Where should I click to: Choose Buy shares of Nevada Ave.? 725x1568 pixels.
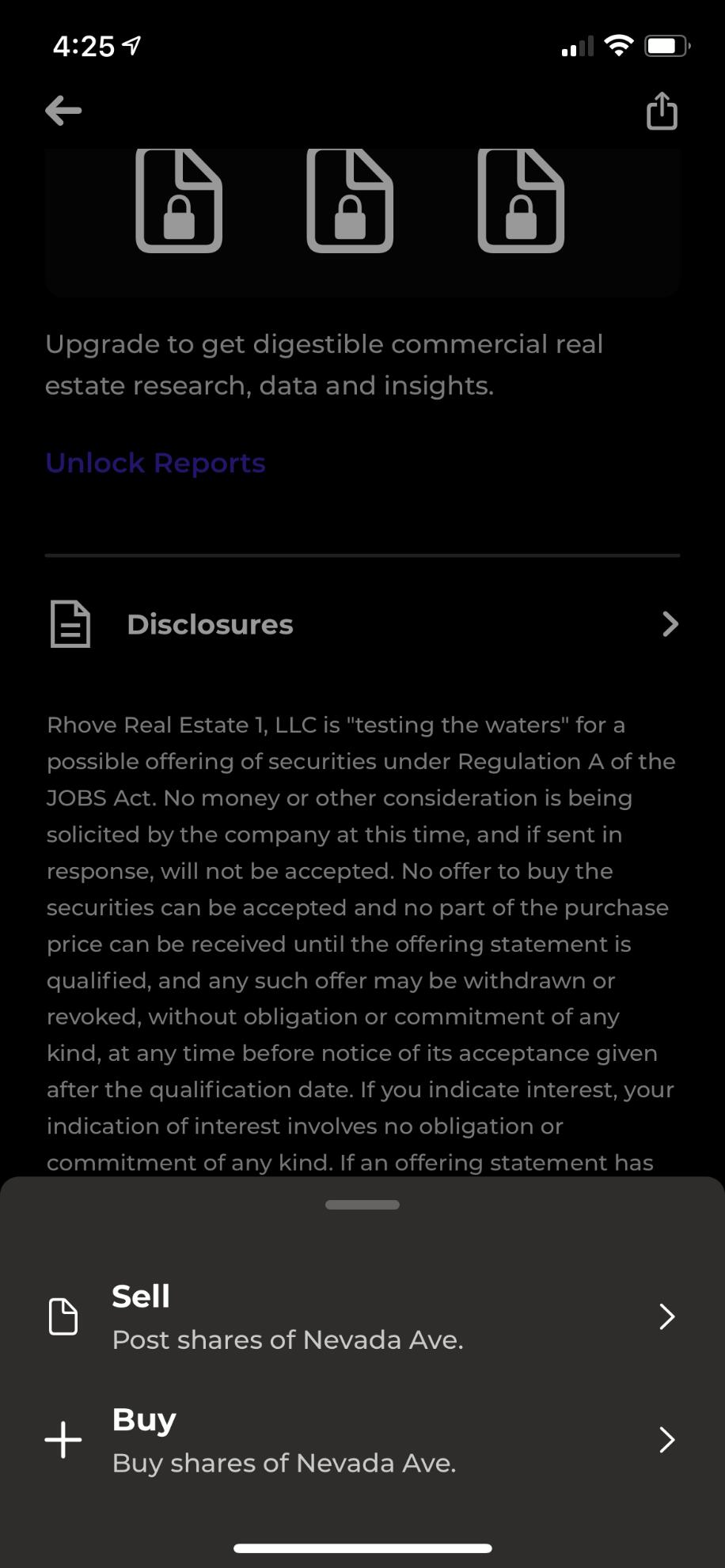(x=362, y=1440)
